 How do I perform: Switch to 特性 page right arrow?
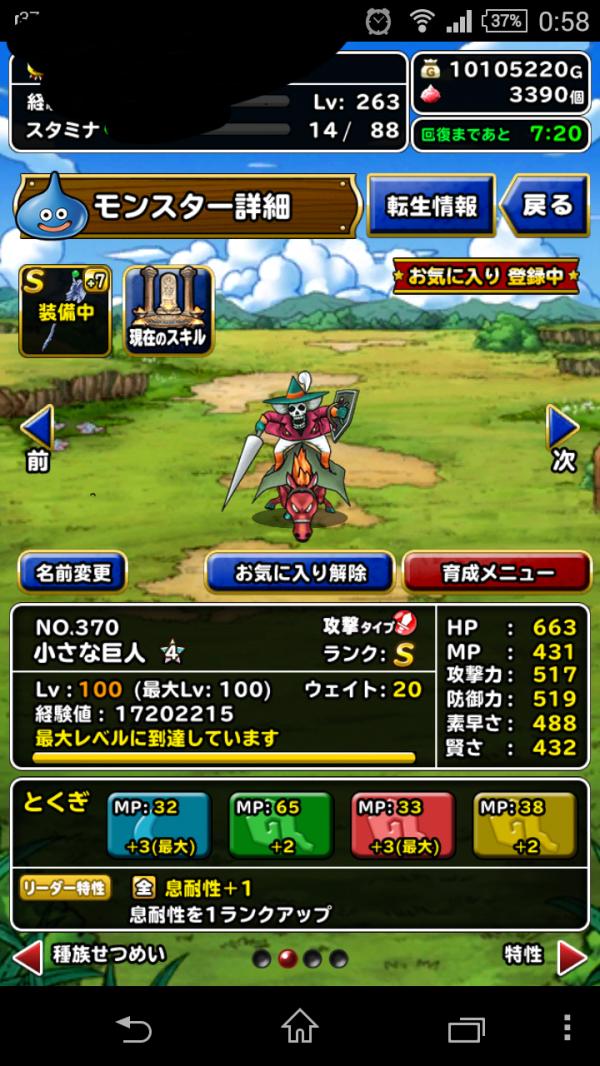coord(571,957)
